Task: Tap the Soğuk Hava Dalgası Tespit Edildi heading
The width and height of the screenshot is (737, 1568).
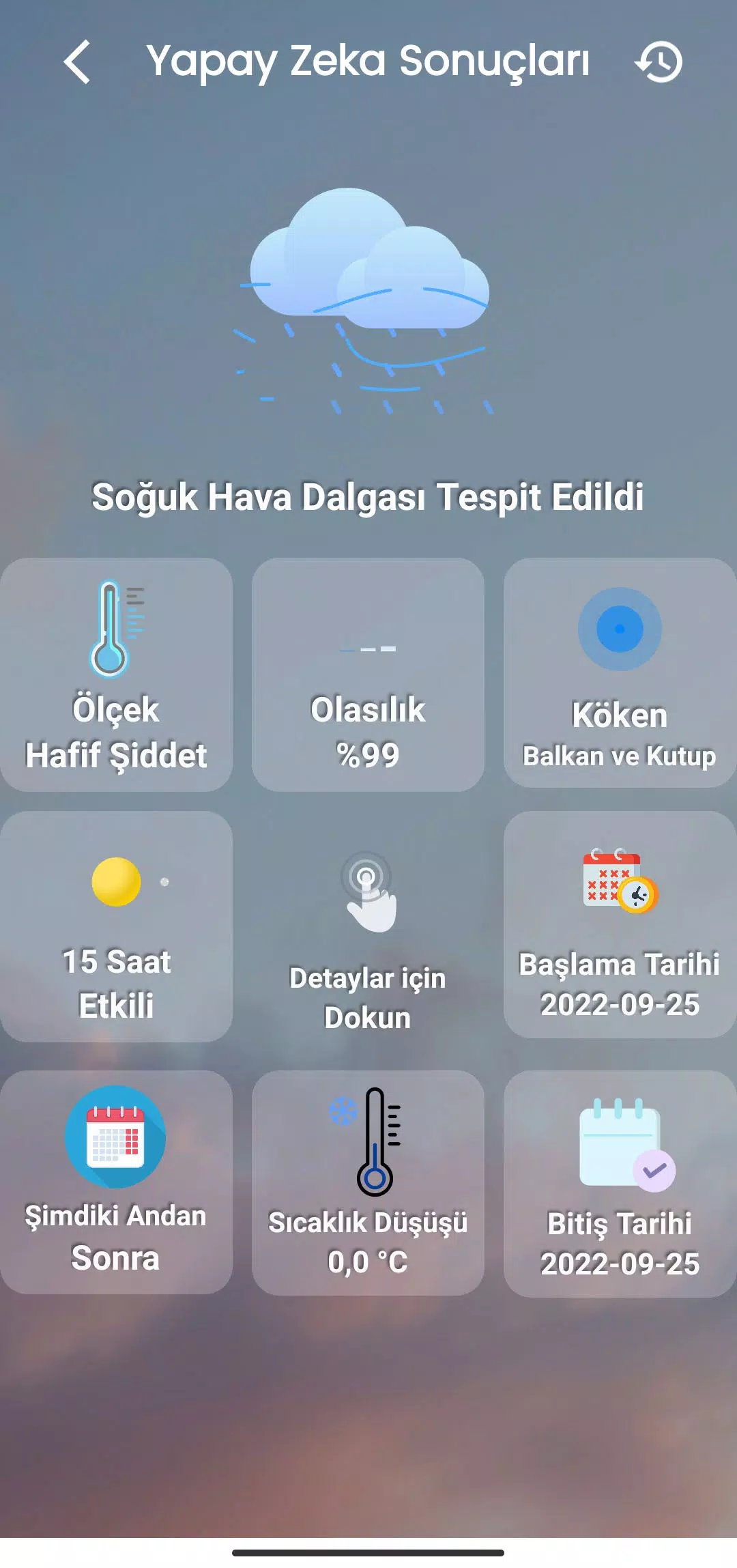Action: 369,499
